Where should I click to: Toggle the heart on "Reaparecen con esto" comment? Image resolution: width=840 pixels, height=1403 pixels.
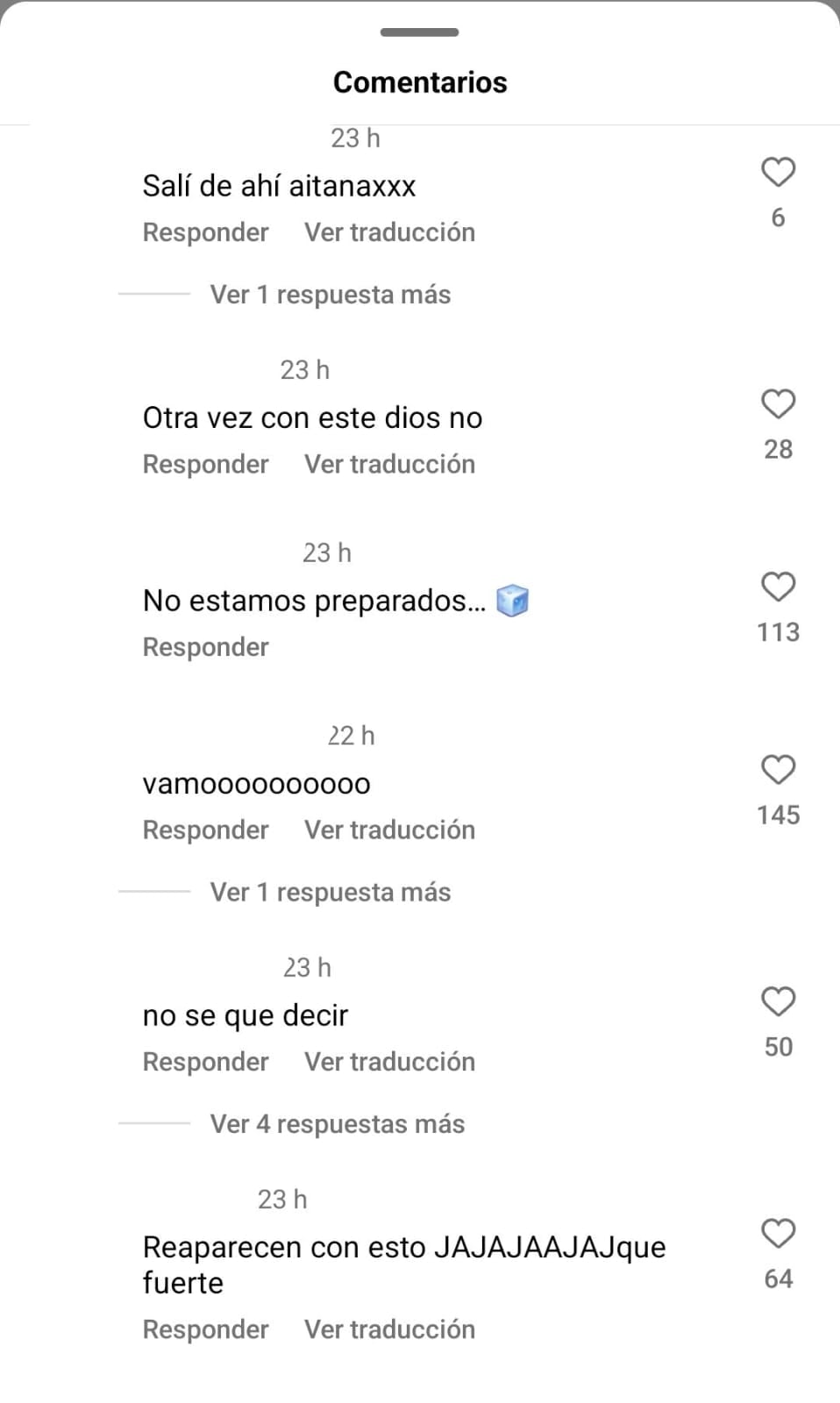tap(777, 1235)
